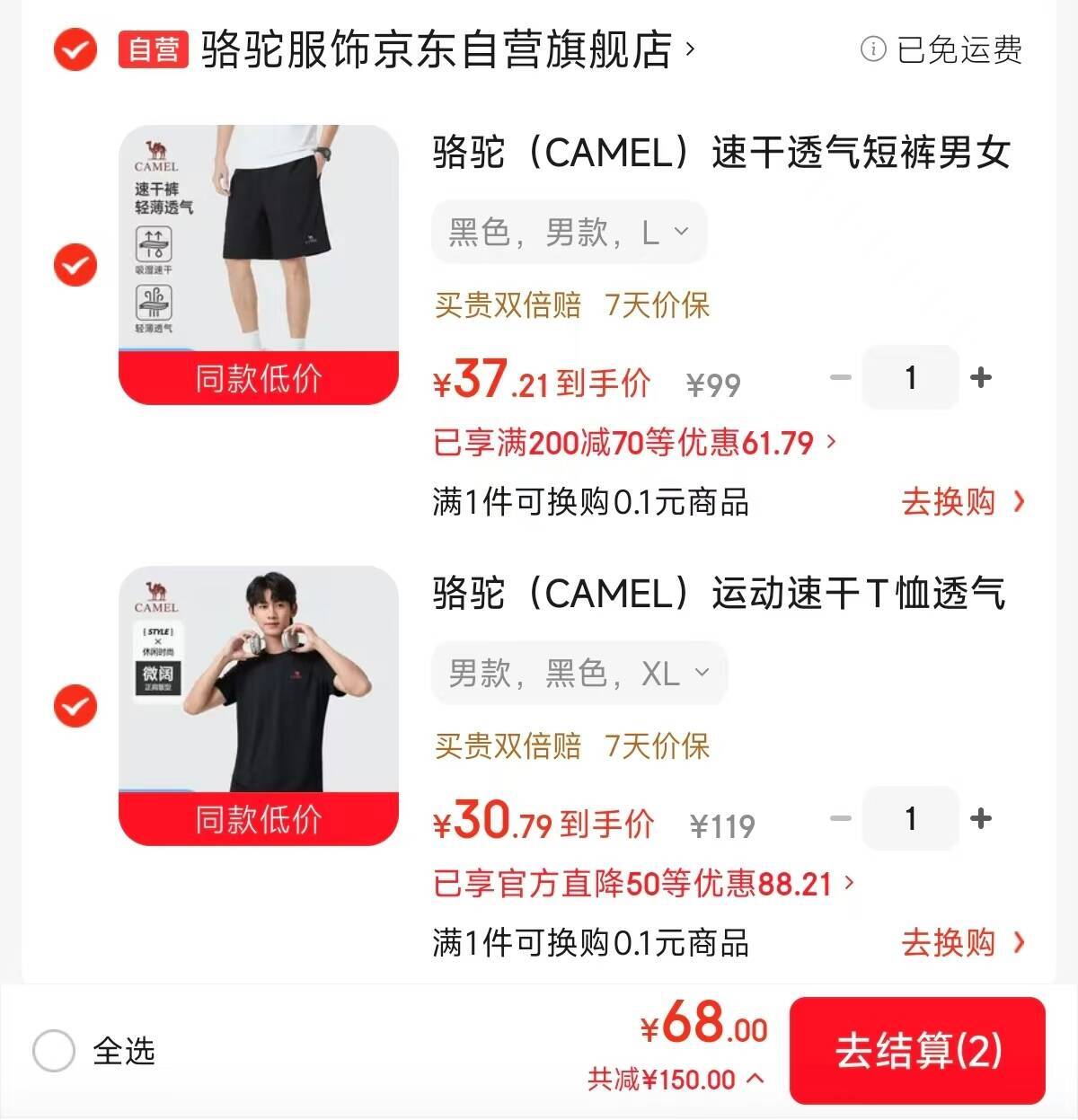
Task: Tap 去换购 under the shorts item
Action: click(961, 502)
